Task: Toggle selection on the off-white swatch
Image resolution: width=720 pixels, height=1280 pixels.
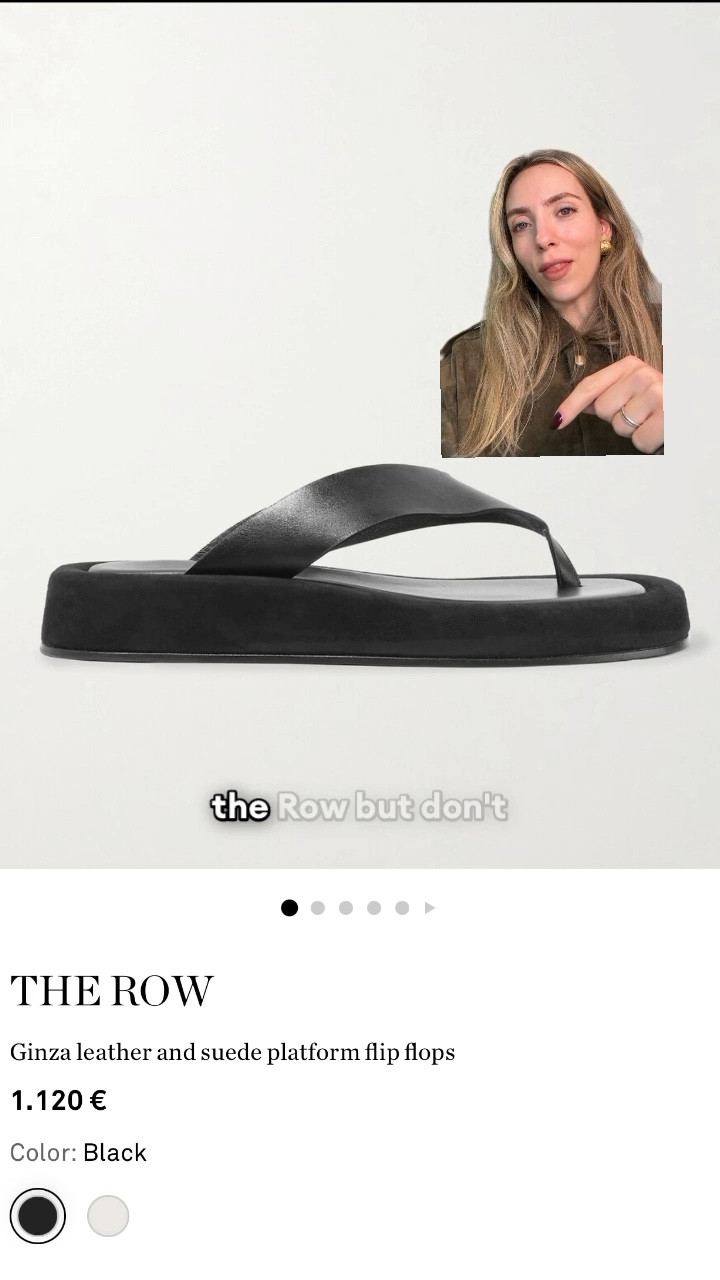Action: click(x=110, y=1215)
